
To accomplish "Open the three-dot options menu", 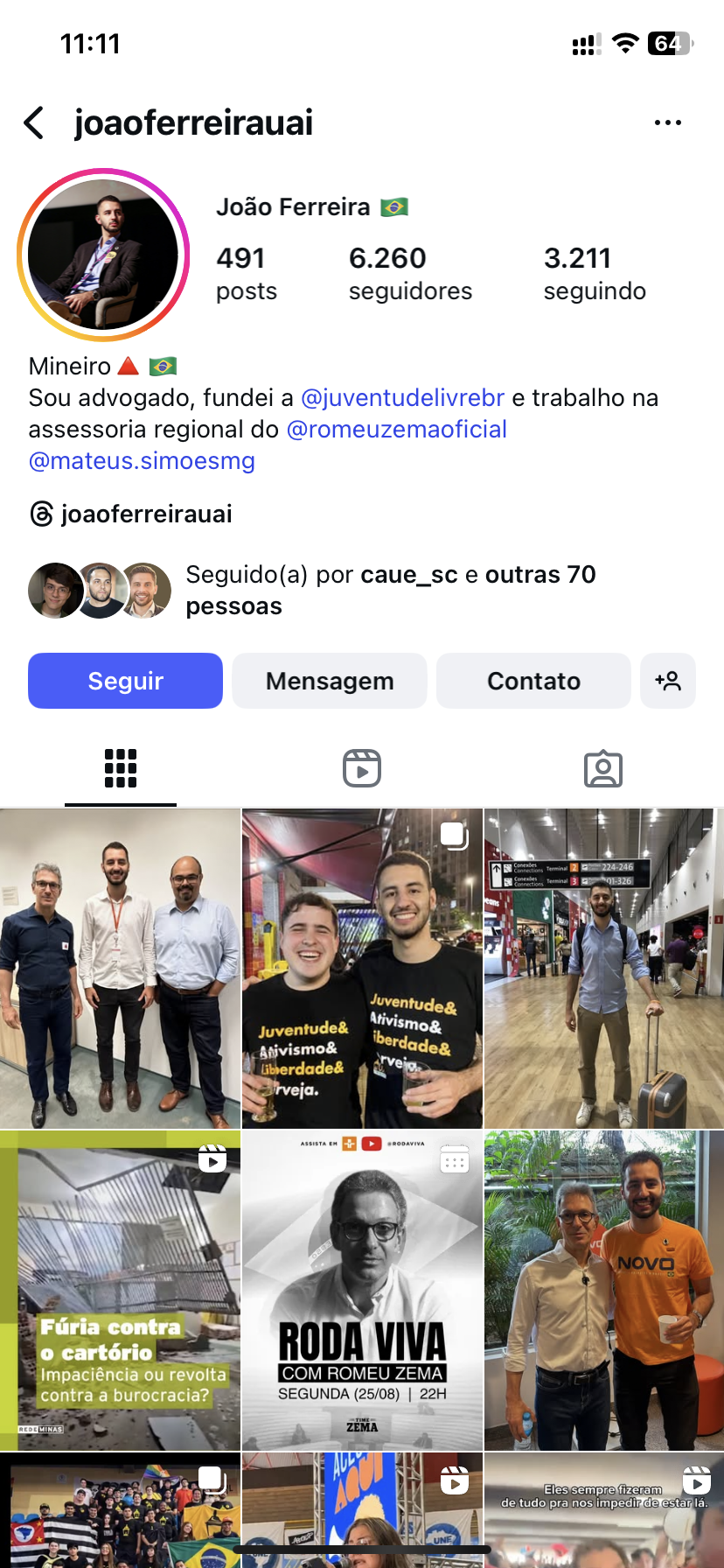I will (x=667, y=123).
